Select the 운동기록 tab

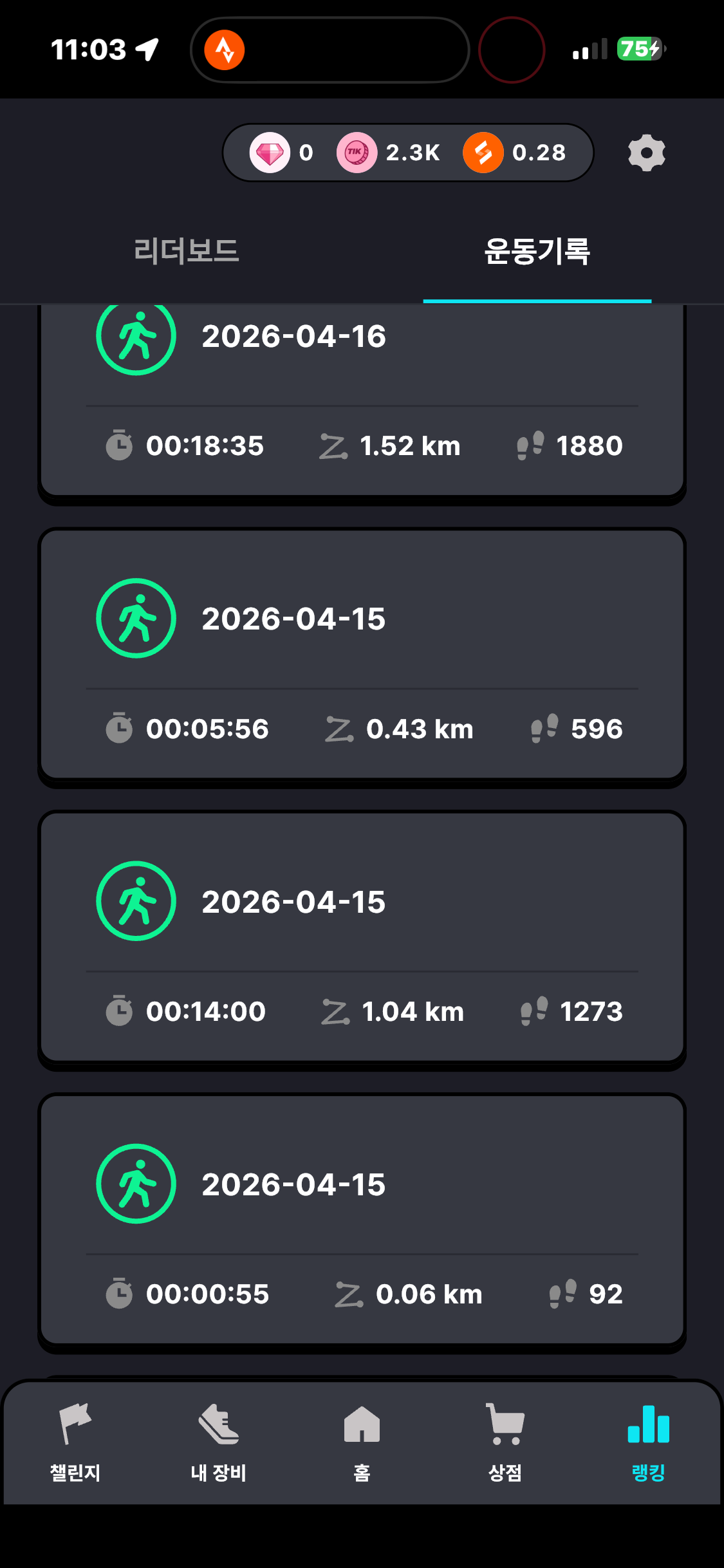[537, 251]
